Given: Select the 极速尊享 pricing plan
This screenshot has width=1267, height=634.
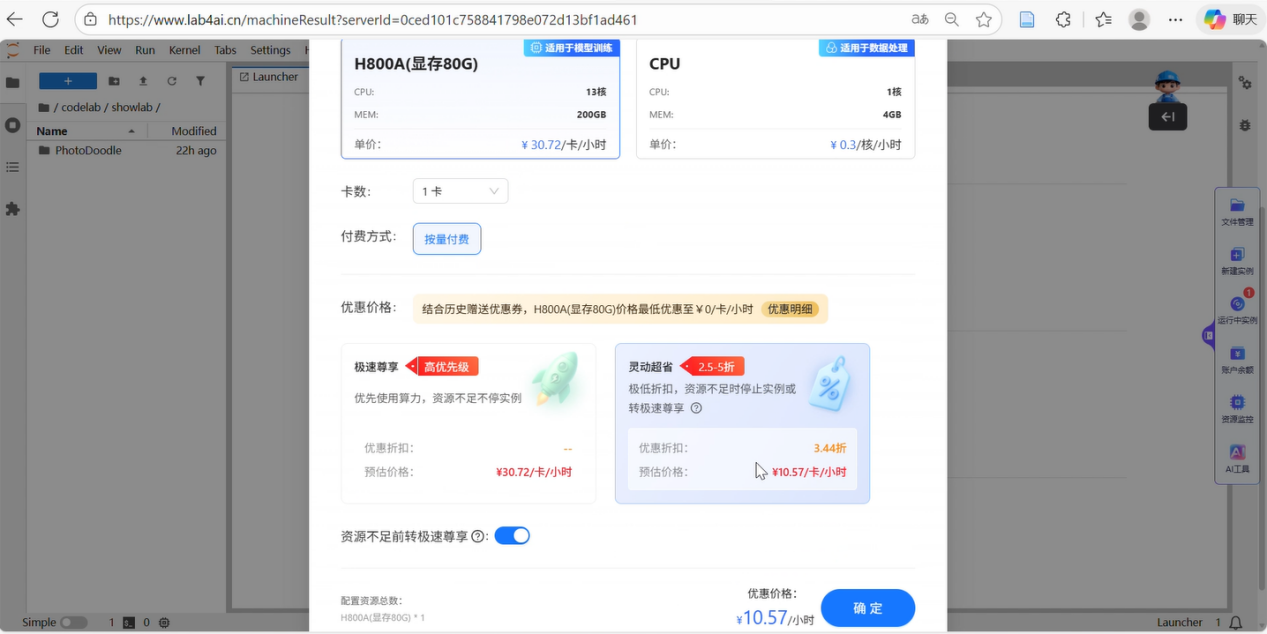Looking at the screenshot, I should pyautogui.click(x=468, y=423).
